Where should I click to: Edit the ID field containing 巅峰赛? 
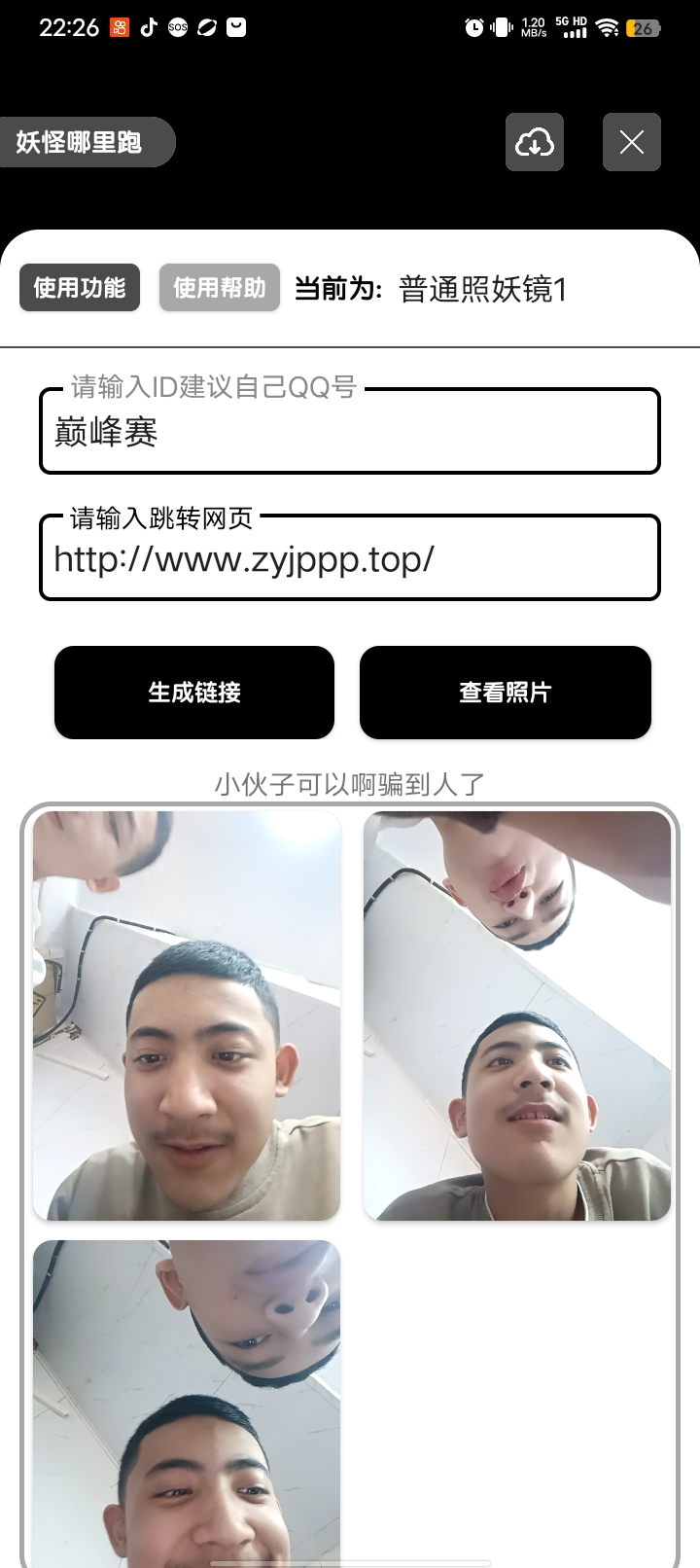(350, 431)
